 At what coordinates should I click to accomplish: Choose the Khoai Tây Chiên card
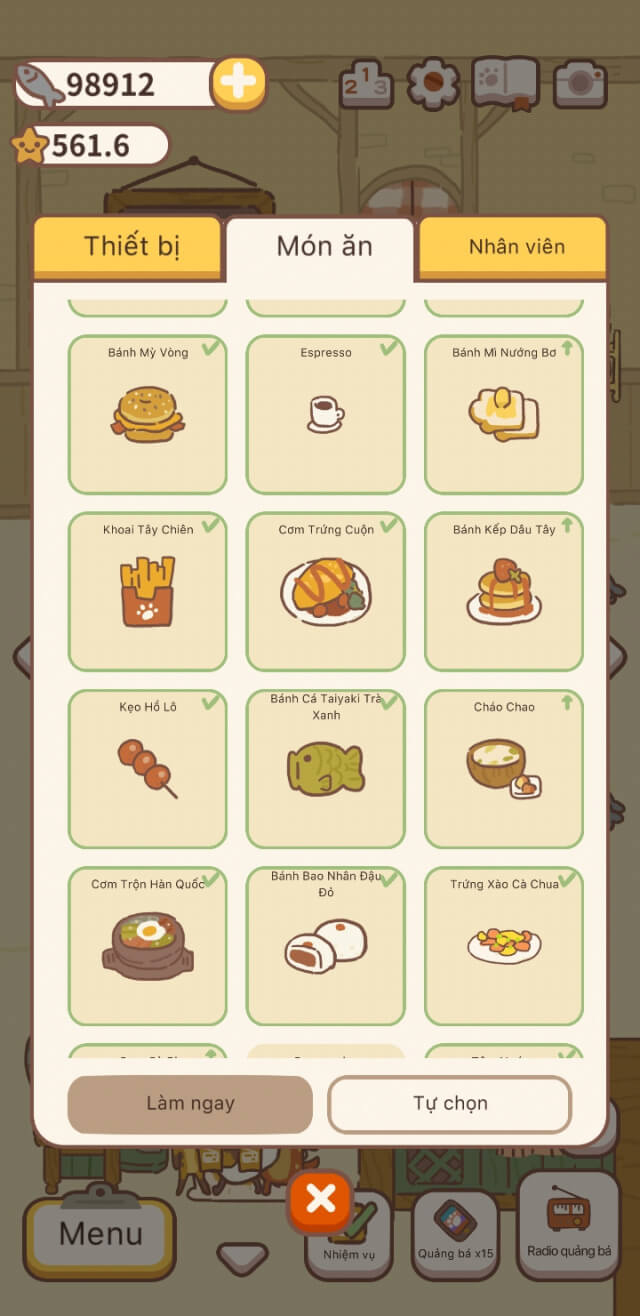click(148, 591)
